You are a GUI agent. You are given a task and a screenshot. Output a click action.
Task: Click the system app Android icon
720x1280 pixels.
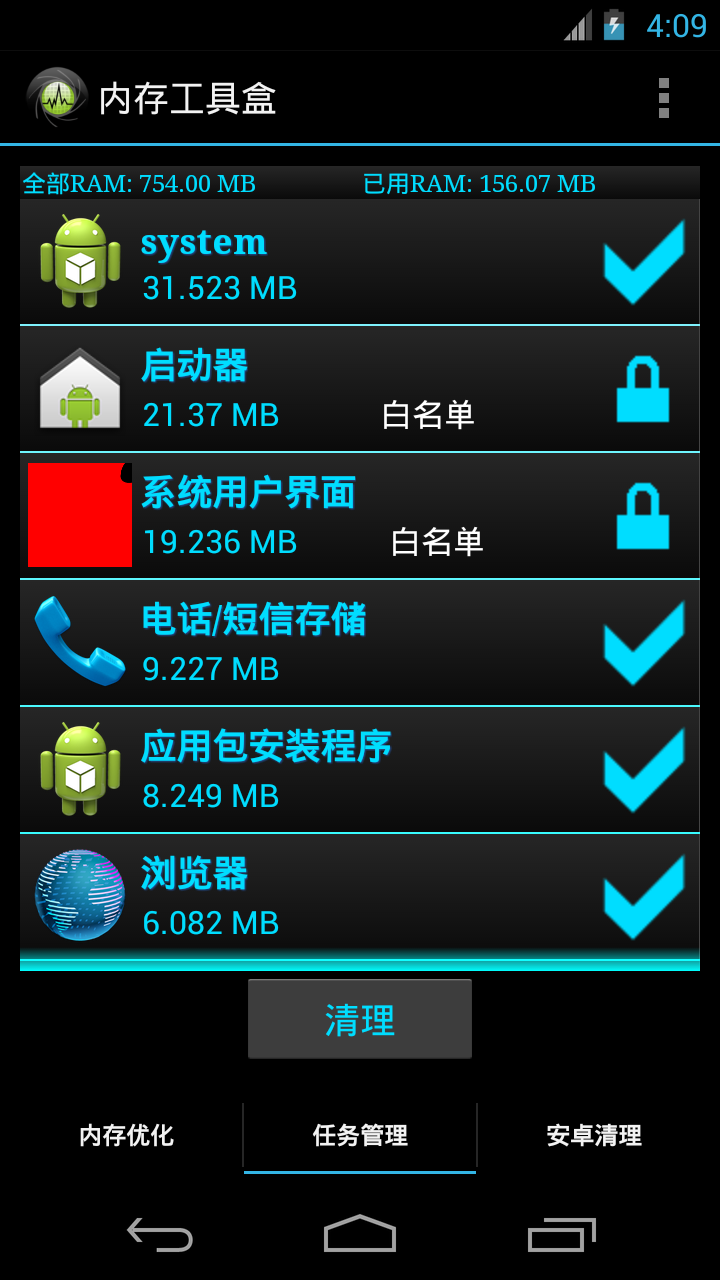click(x=78, y=262)
